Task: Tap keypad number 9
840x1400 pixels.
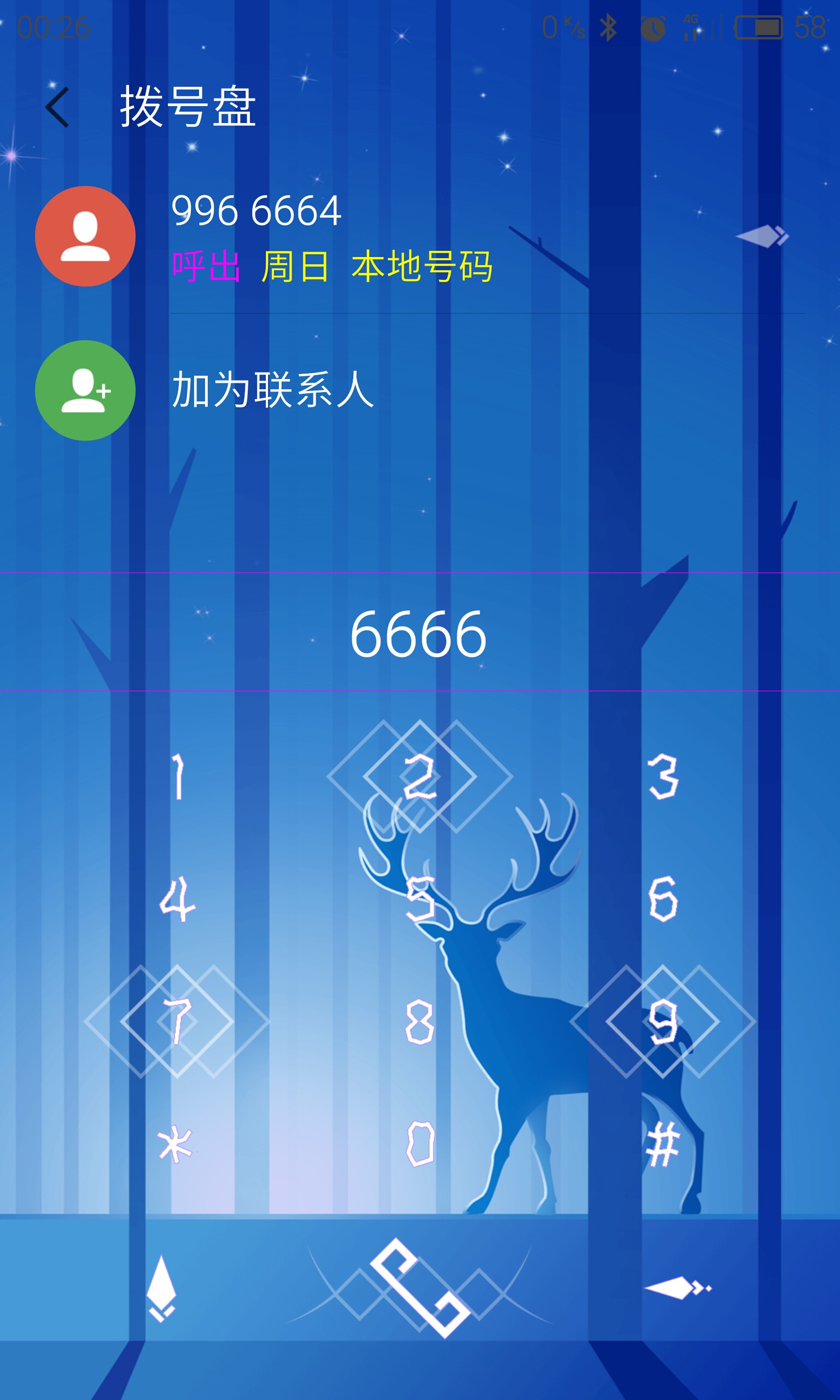Action: [662, 1021]
